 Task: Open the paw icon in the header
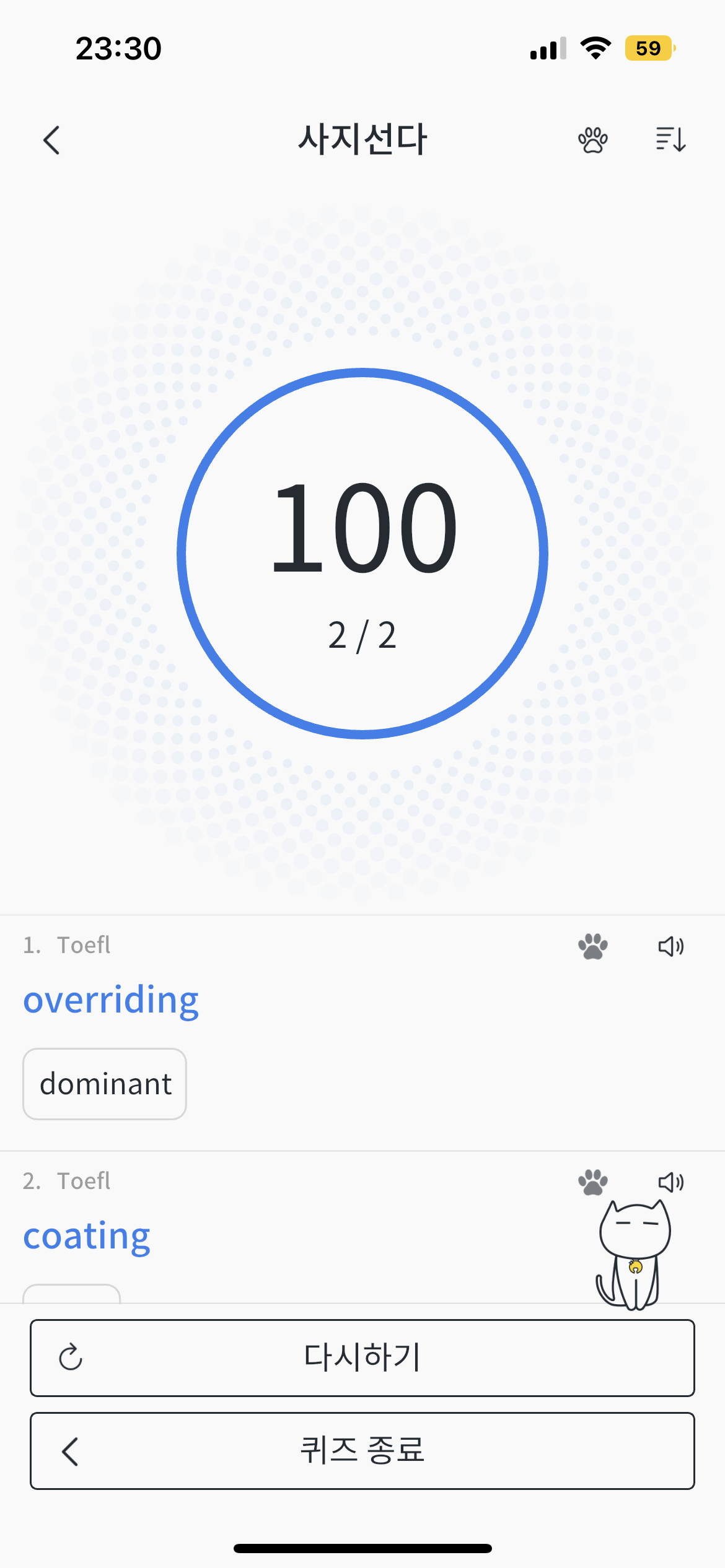pyautogui.click(x=593, y=140)
